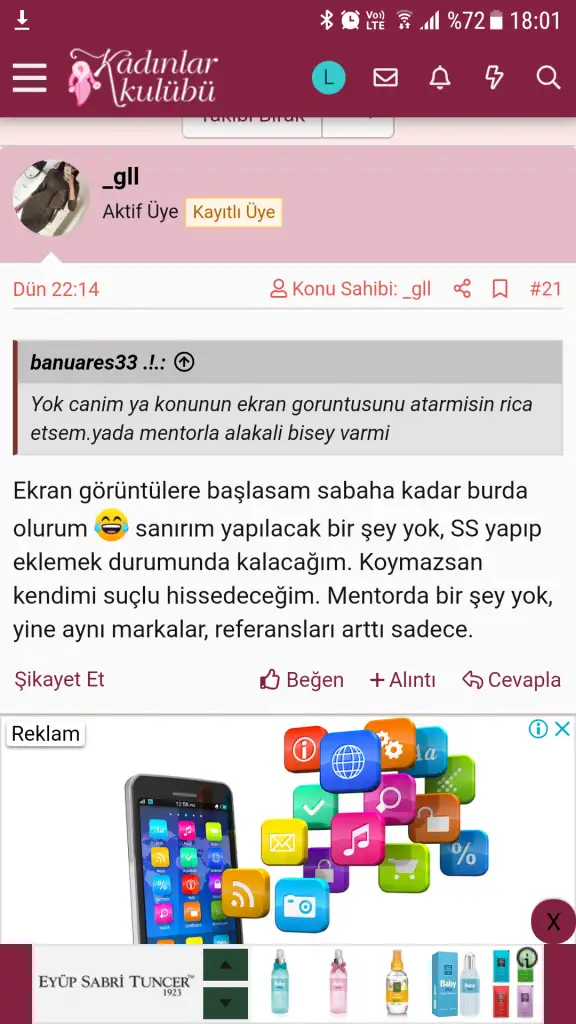This screenshot has width=576, height=1024.
Task: Open the search magnifier
Action: 549,78
